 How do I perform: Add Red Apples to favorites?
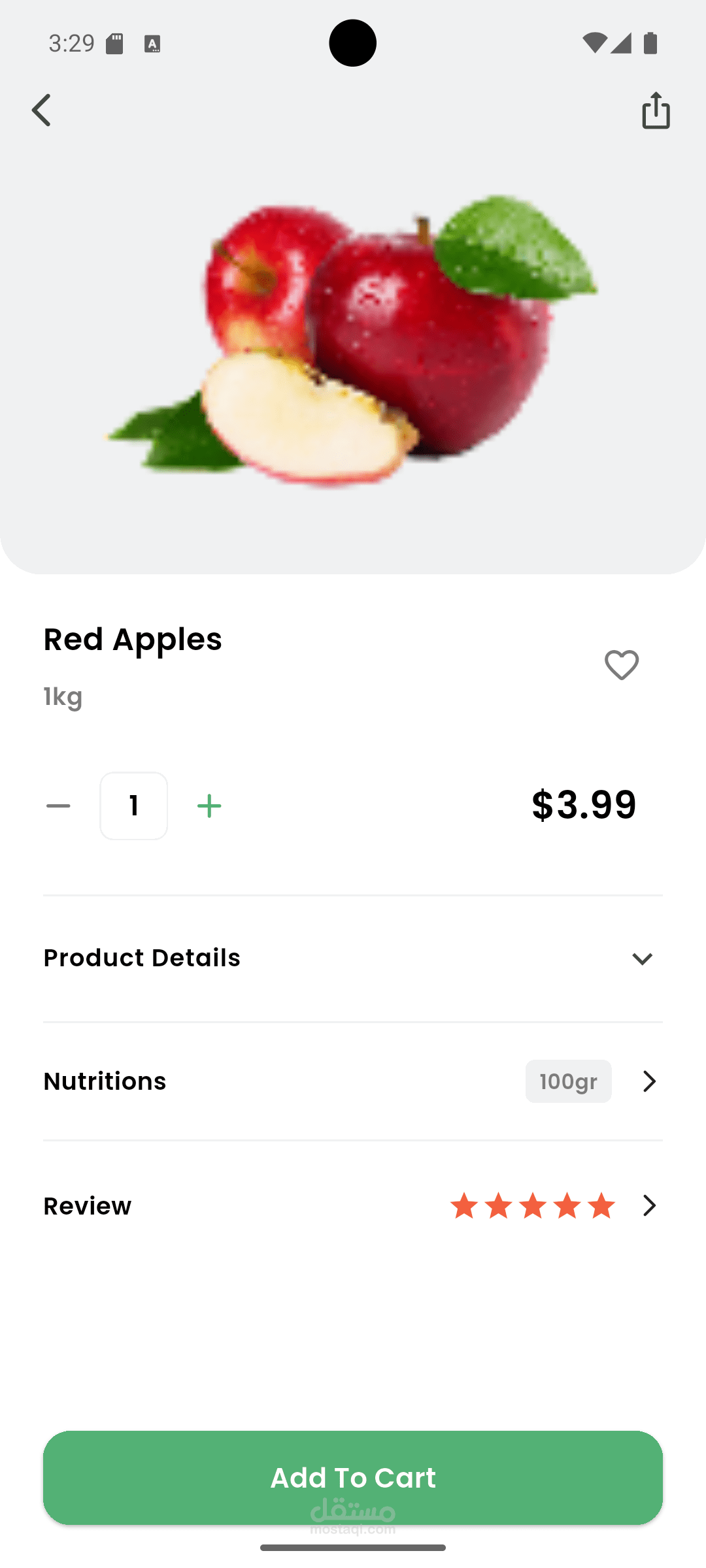coord(621,665)
